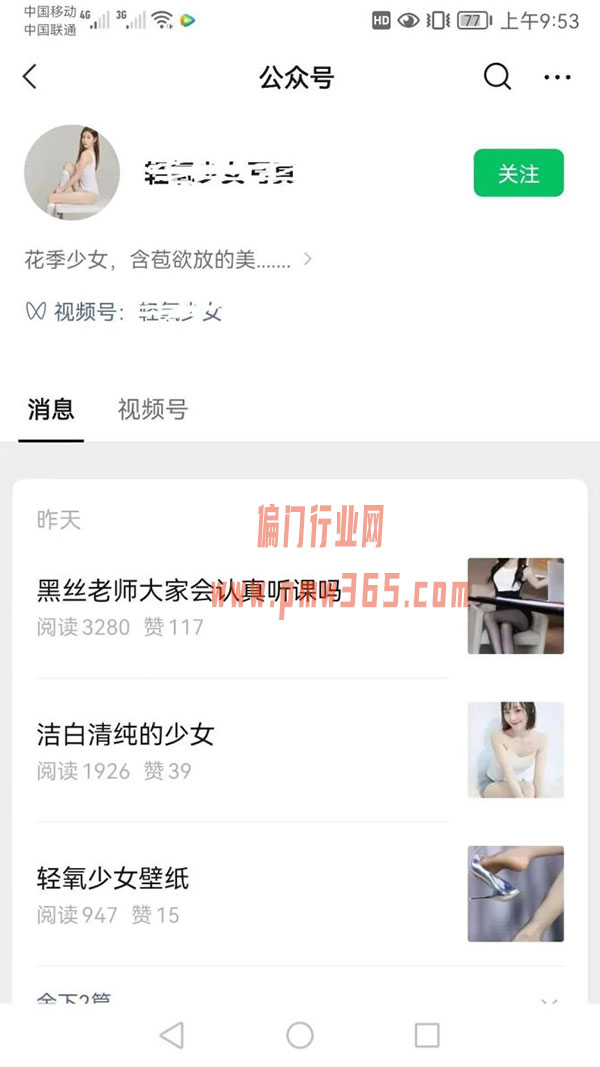
Task: Open recent apps via the square button
Action: click(427, 1035)
